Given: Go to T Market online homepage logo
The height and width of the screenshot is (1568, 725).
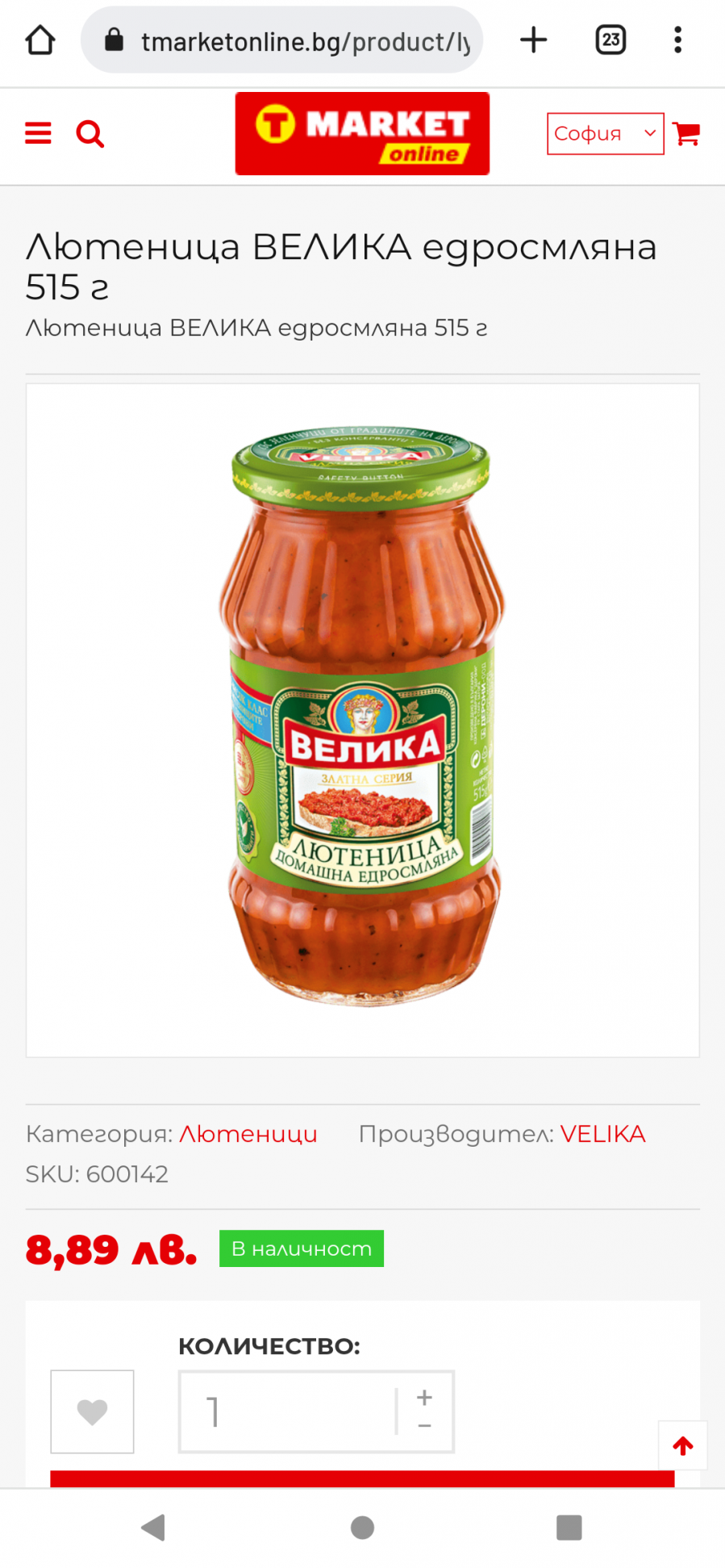Looking at the screenshot, I should (x=362, y=134).
